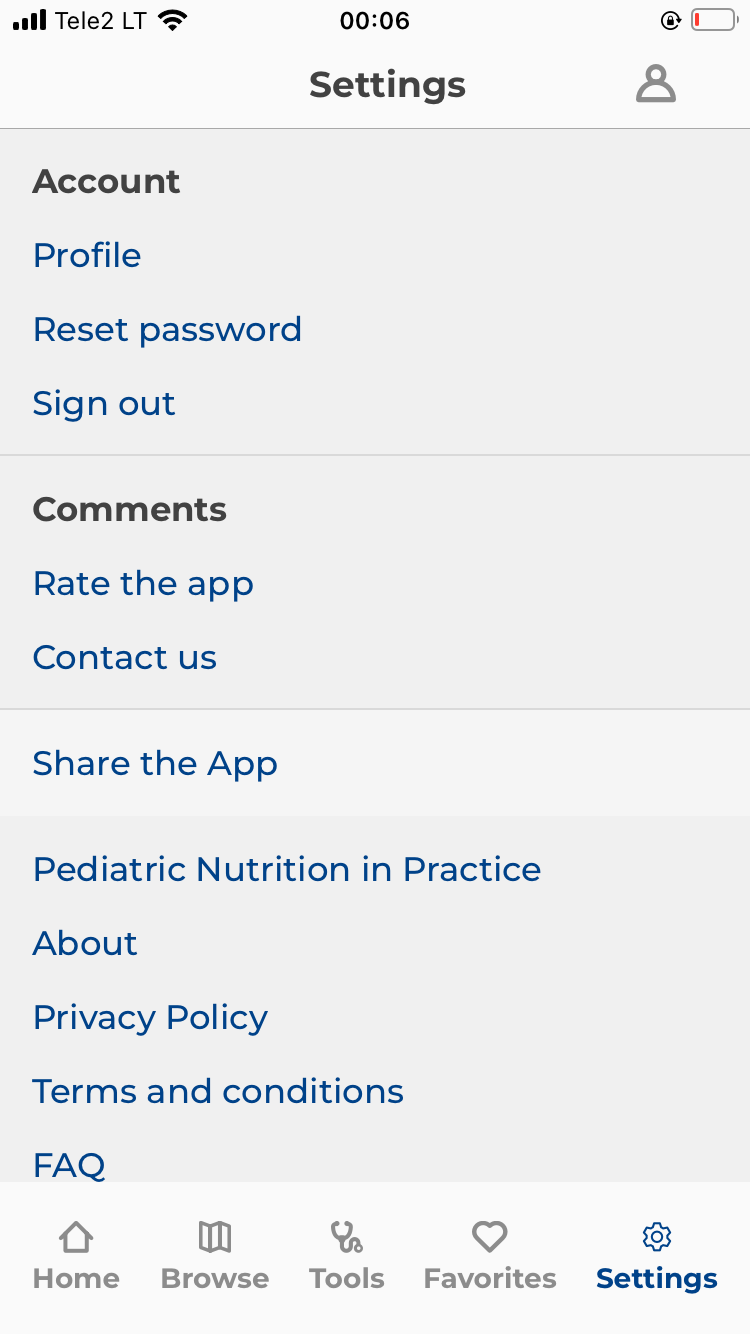The height and width of the screenshot is (1334, 750).
Task: Sign out of the account
Action: coord(104,403)
